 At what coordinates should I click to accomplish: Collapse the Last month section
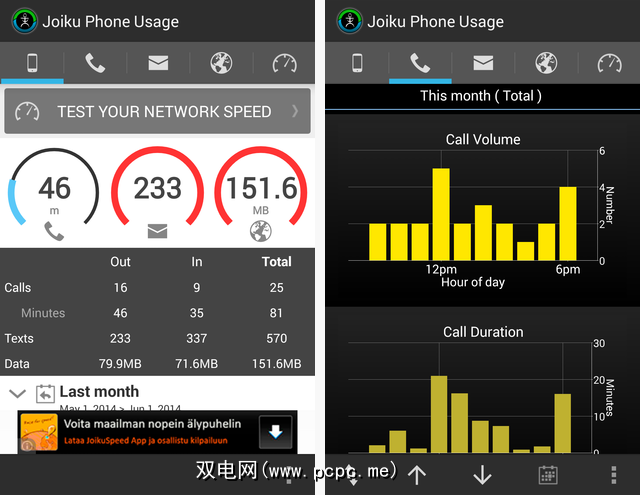[17, 393]
